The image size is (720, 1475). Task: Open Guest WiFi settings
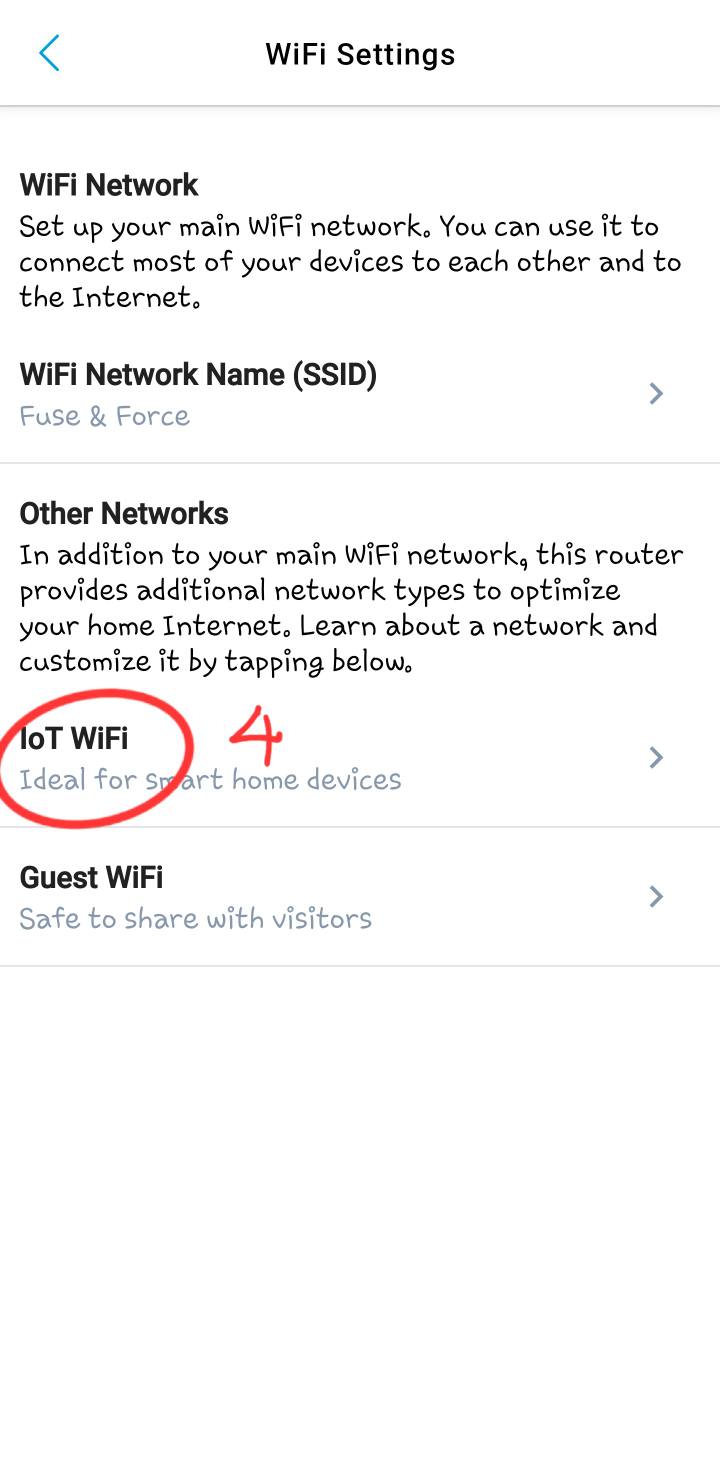point(340,897)
